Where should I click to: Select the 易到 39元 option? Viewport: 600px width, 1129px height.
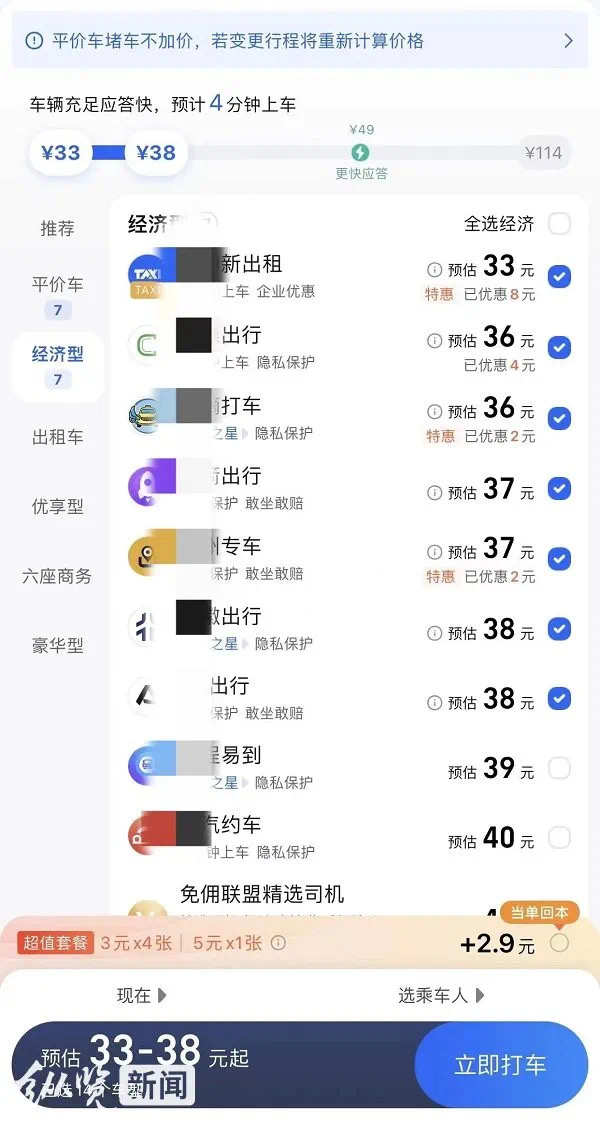pyautogui.click(x=560, y=768)
